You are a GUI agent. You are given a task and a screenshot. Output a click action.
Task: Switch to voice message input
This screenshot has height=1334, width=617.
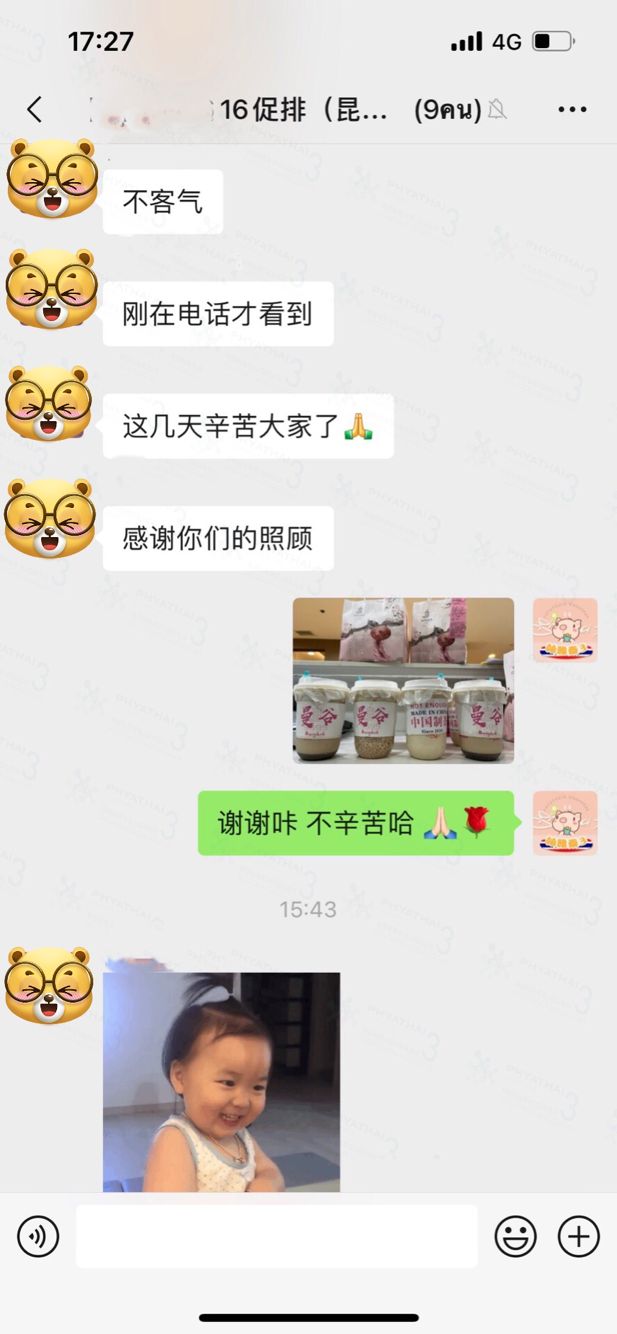click(38, 1237)
